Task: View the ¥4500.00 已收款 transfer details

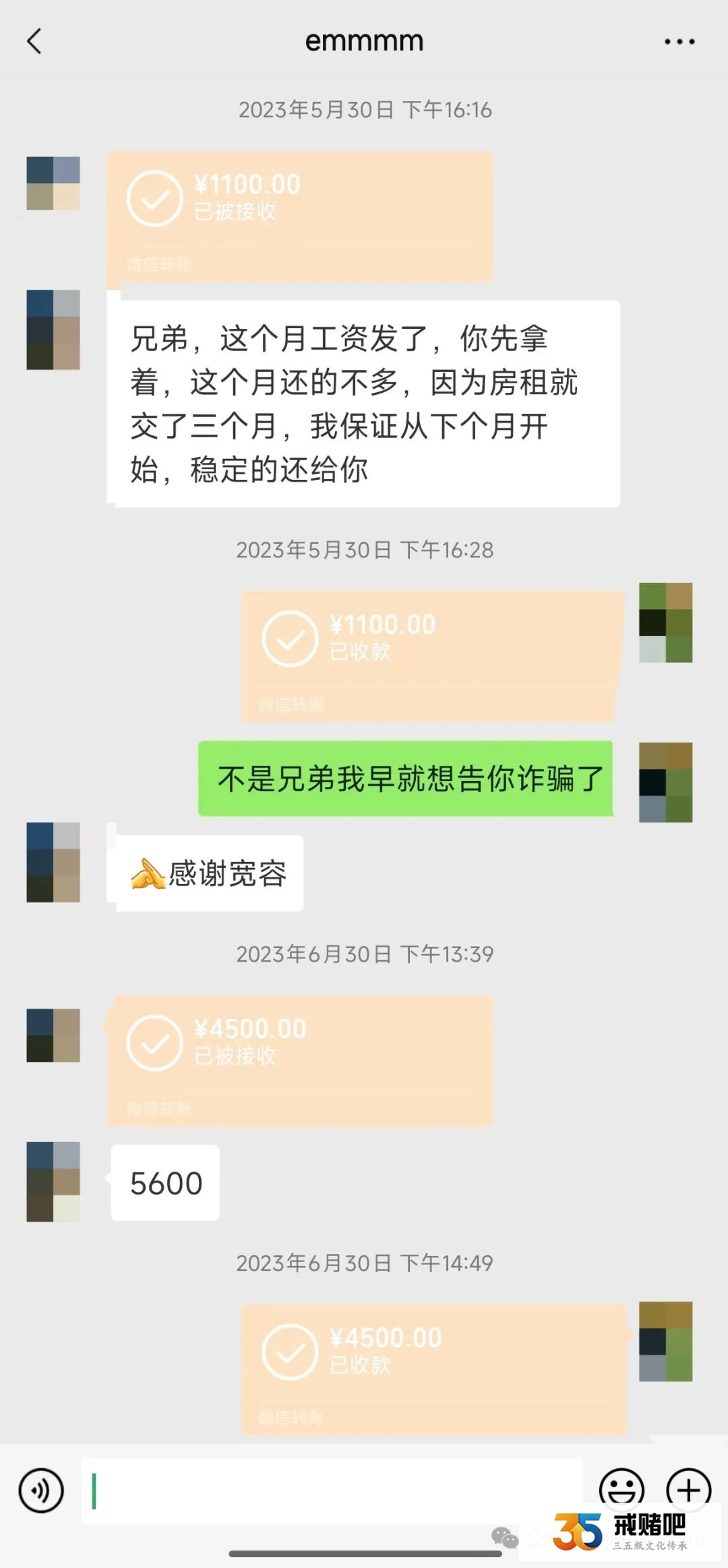Action: click(433, 1369)
